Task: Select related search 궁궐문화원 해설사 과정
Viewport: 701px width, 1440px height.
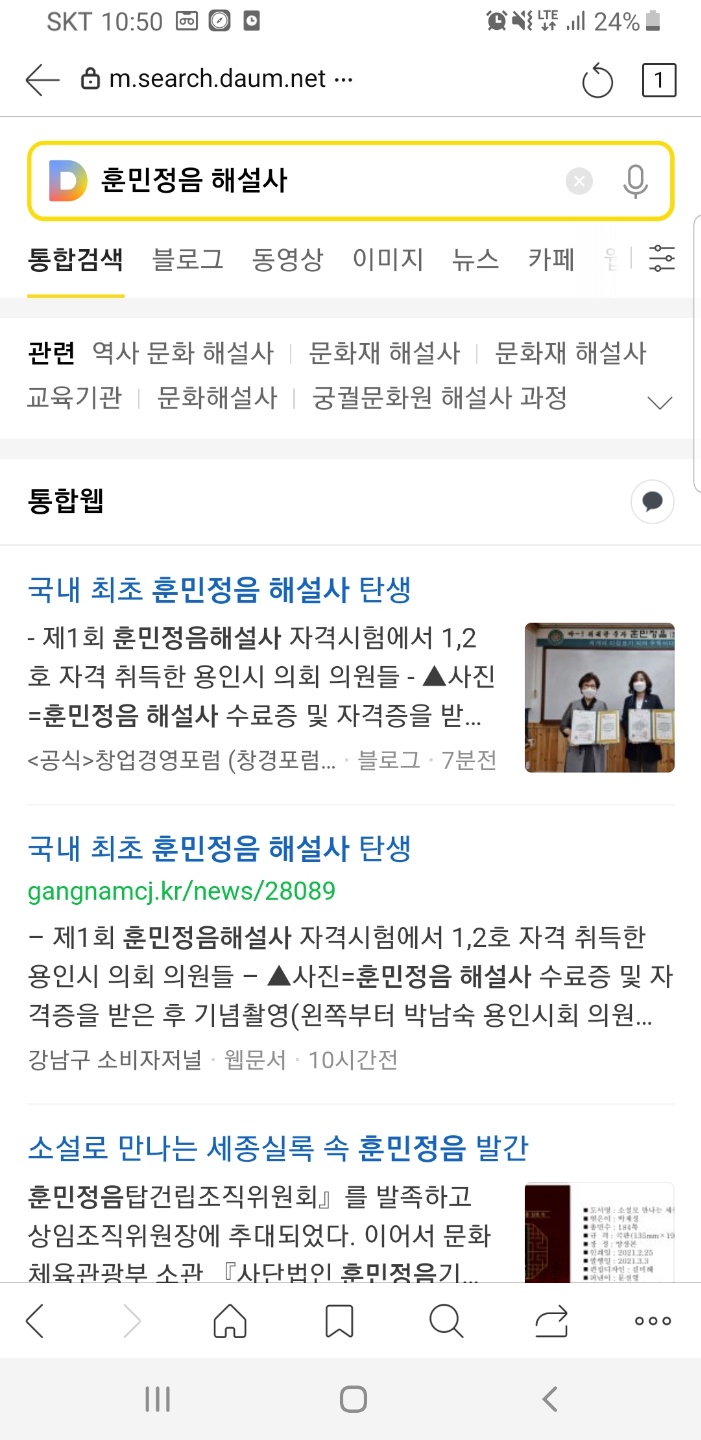Action: click(440, 398)
